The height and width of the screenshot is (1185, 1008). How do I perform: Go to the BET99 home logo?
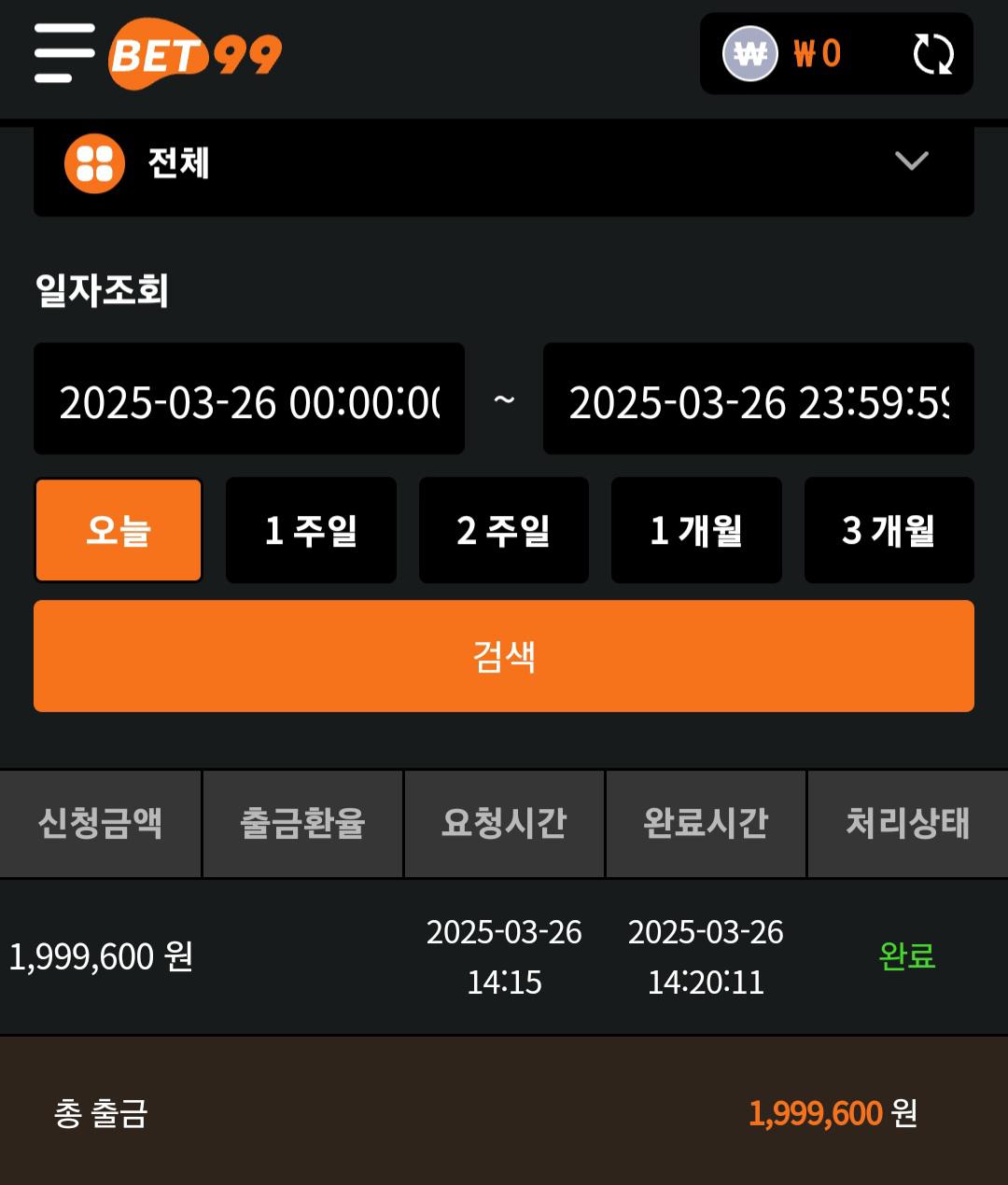pos(196,54)
